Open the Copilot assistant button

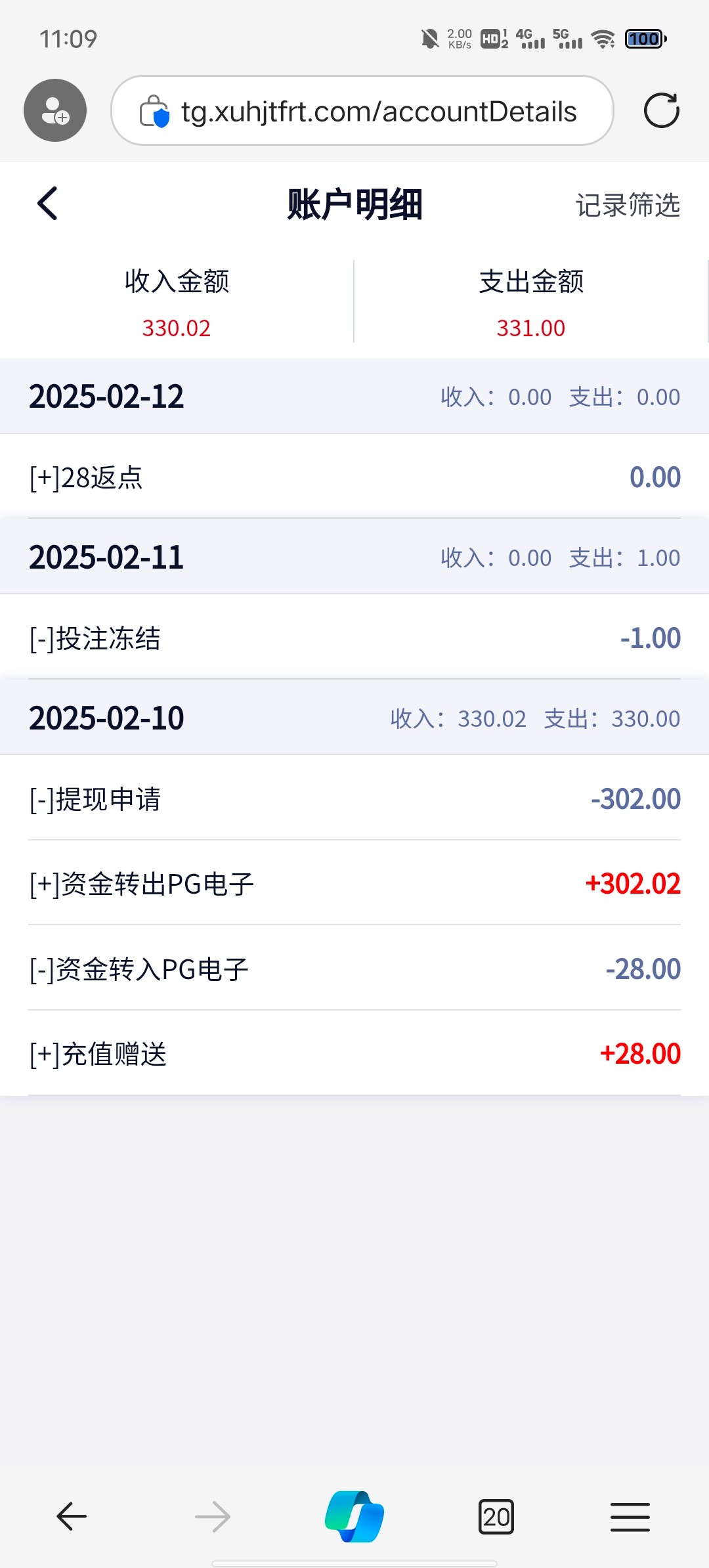354,1516
